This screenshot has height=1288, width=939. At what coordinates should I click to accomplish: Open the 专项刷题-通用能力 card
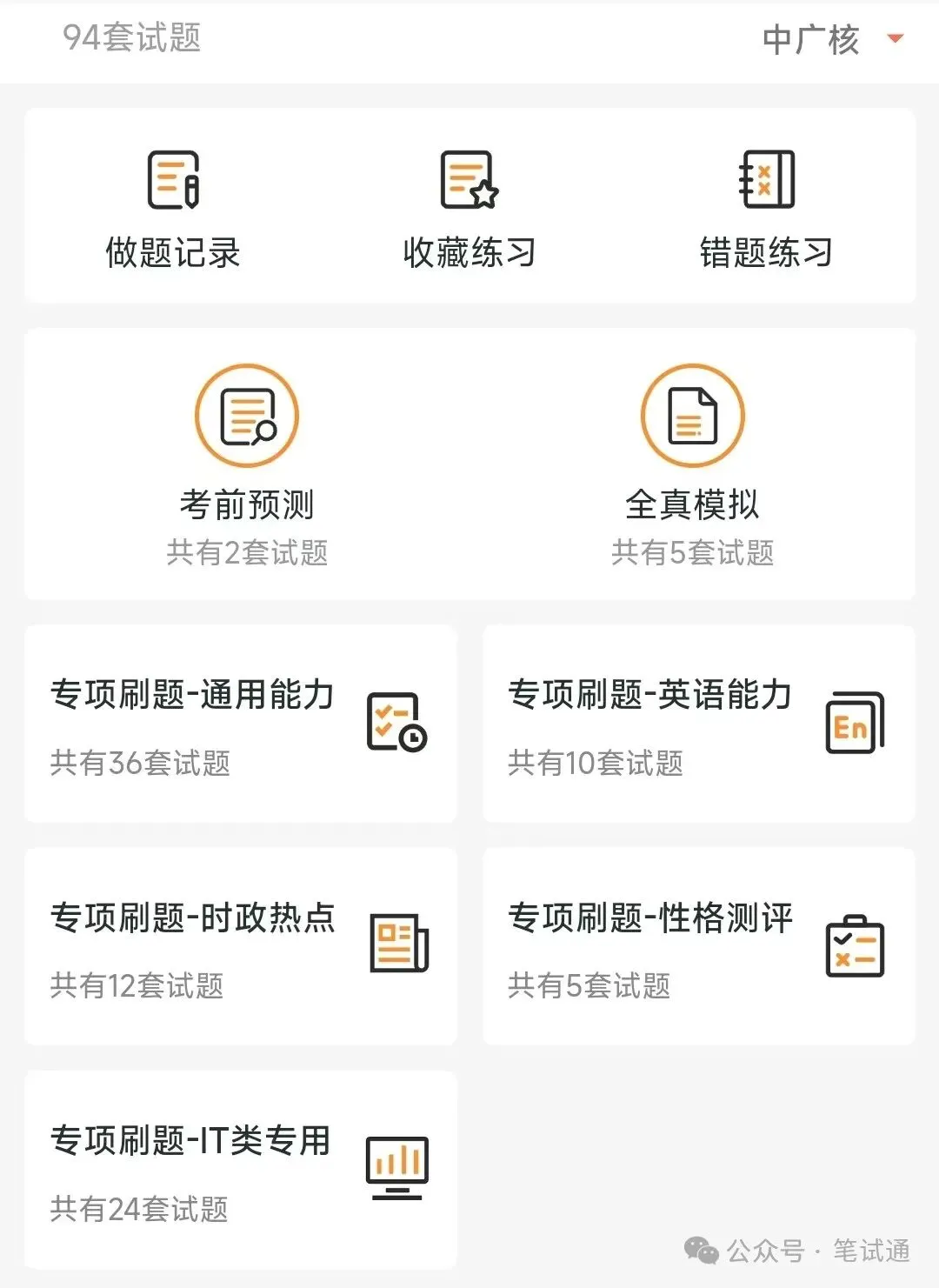point(241,724)
